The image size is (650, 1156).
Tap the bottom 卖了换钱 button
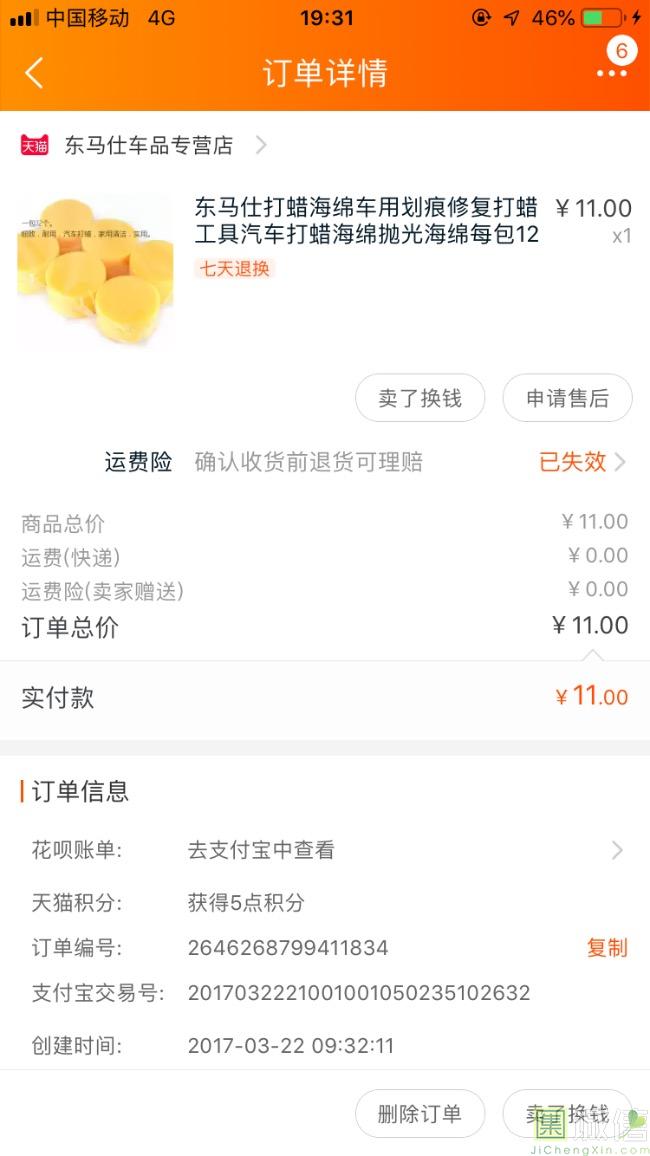coord(567,1114)
